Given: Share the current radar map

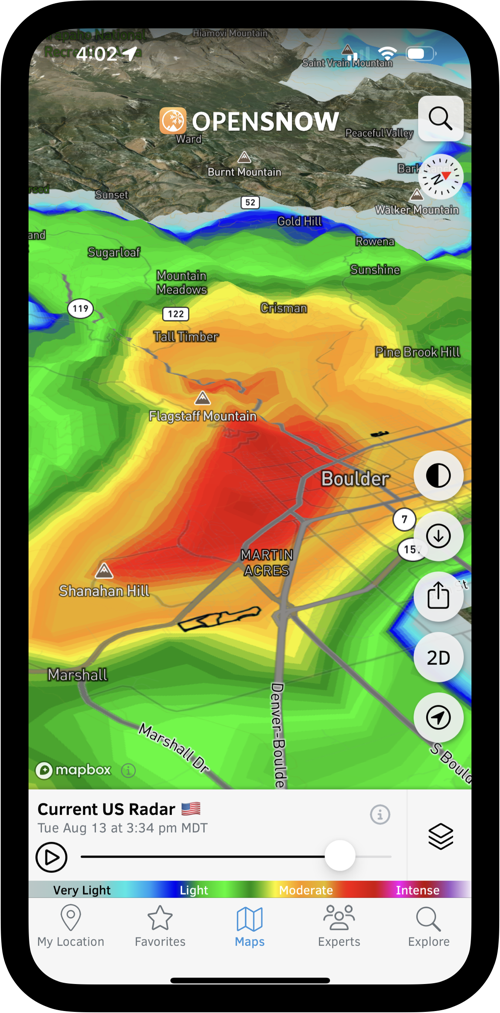Looking at the screenshot, I should (x=439, y=597).
